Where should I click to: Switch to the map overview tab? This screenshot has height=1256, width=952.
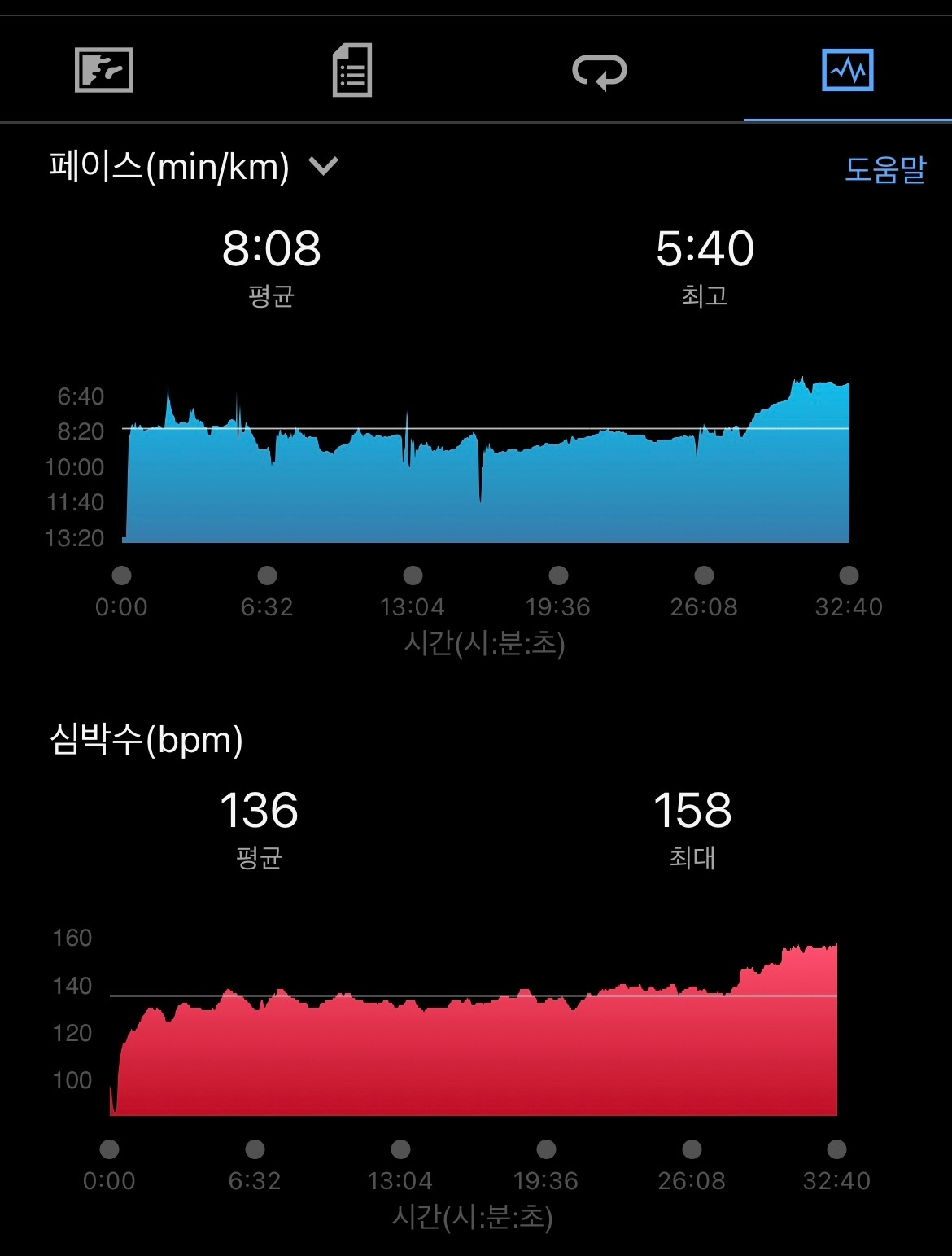pyautogui.click(x=104, y=70)
